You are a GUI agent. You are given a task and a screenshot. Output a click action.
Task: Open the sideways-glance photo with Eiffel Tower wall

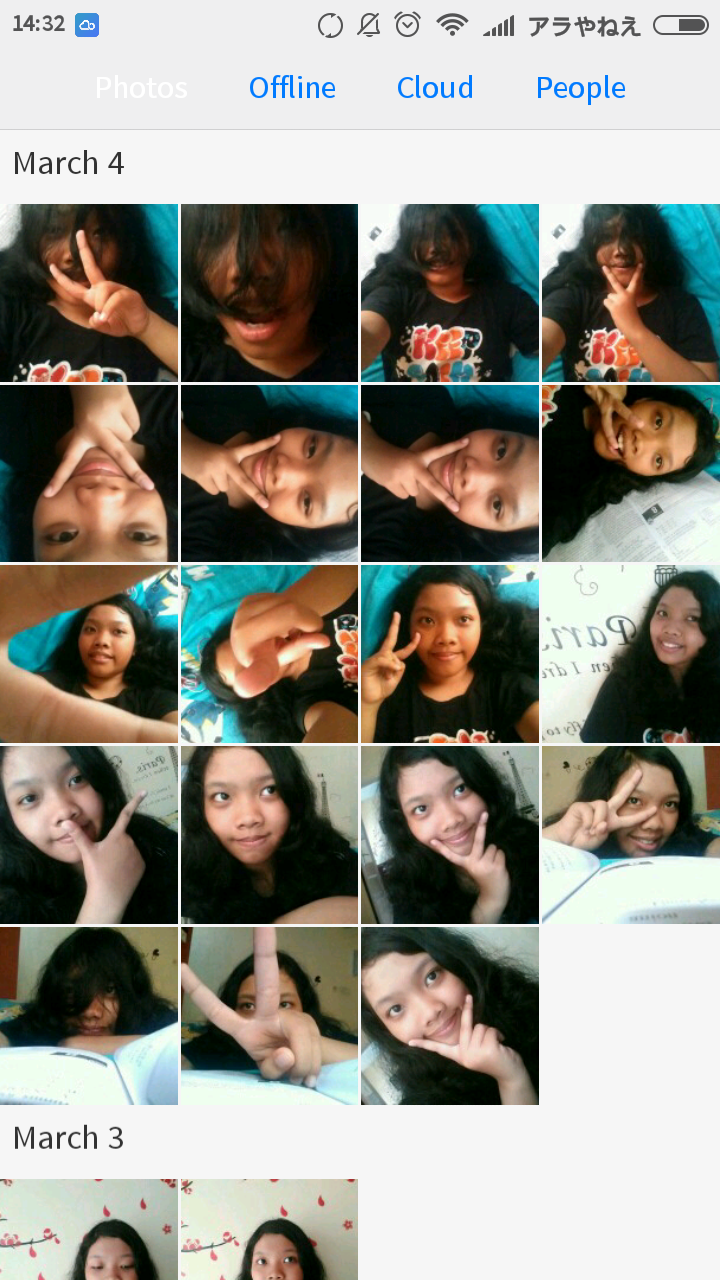269,835
